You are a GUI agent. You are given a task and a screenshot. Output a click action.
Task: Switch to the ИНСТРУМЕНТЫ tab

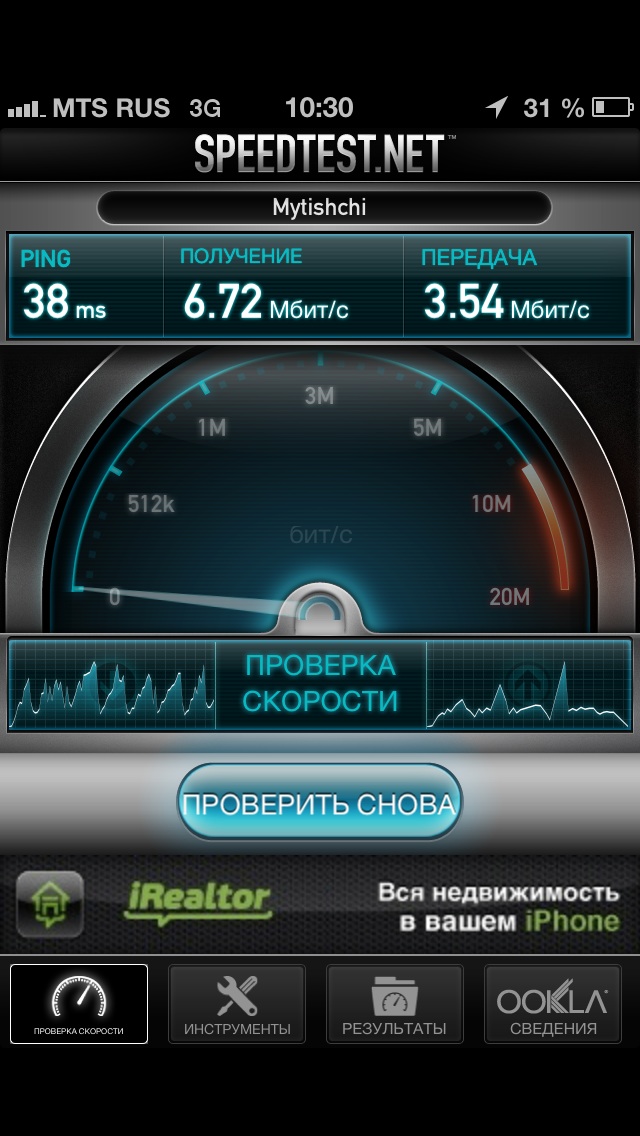point(237,1003)
